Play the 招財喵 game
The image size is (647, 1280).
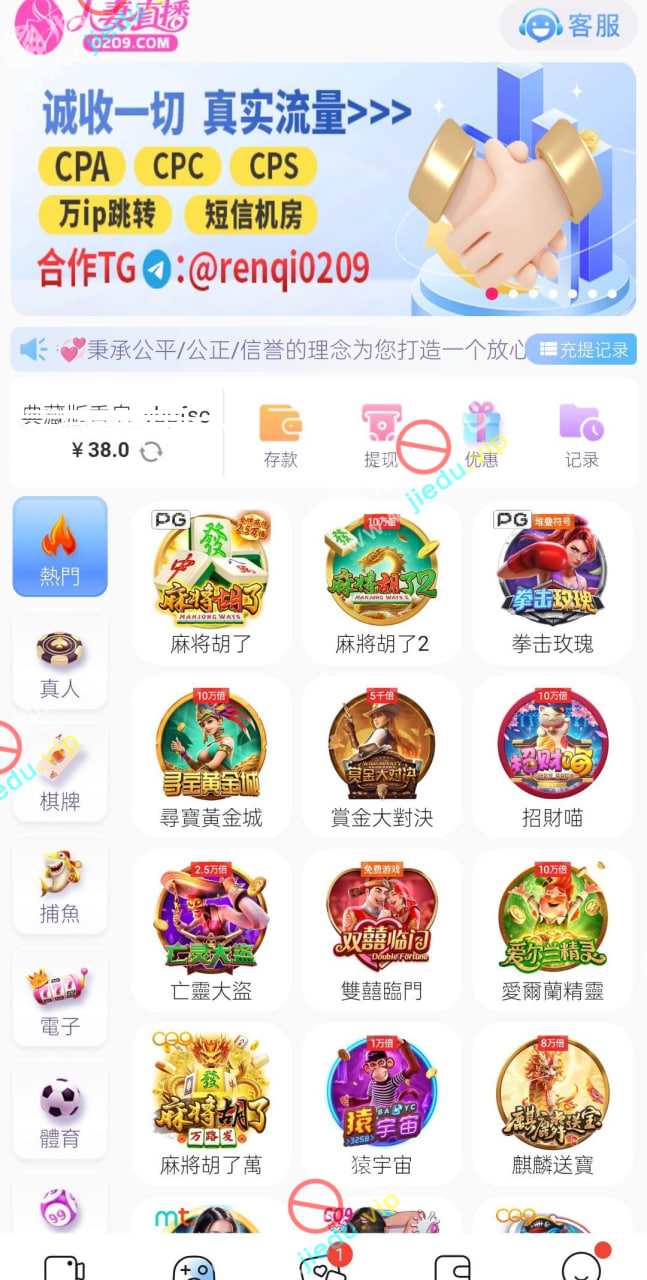(552, 757)
